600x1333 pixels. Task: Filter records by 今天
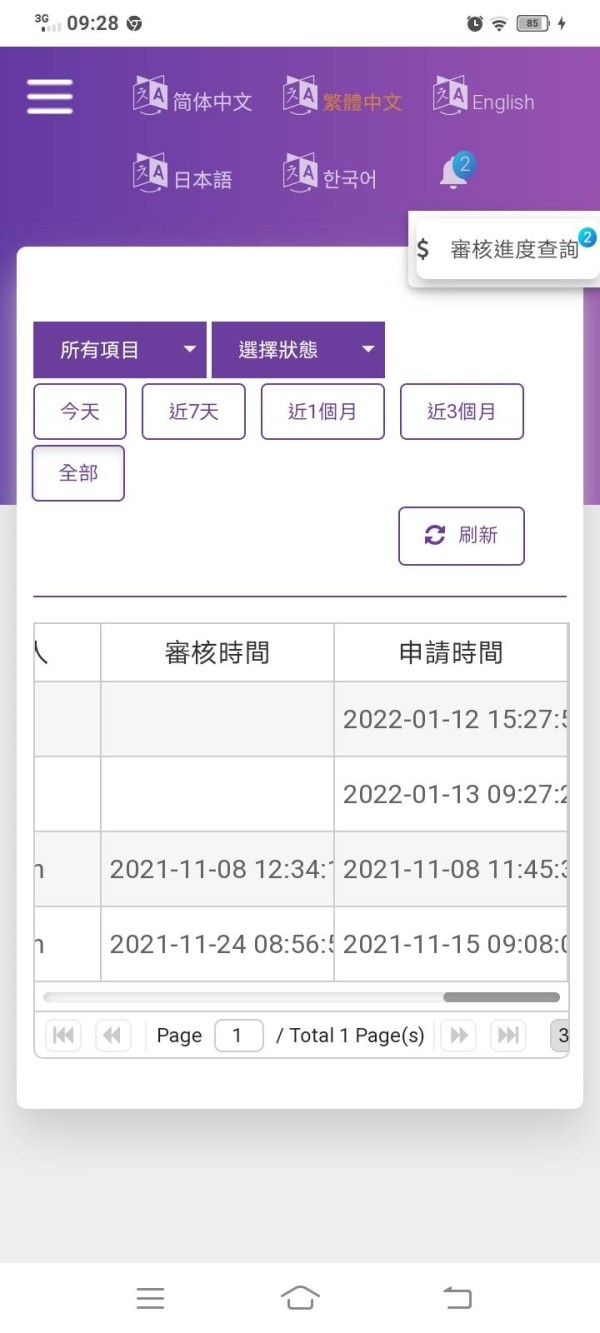tap(80, 411)
